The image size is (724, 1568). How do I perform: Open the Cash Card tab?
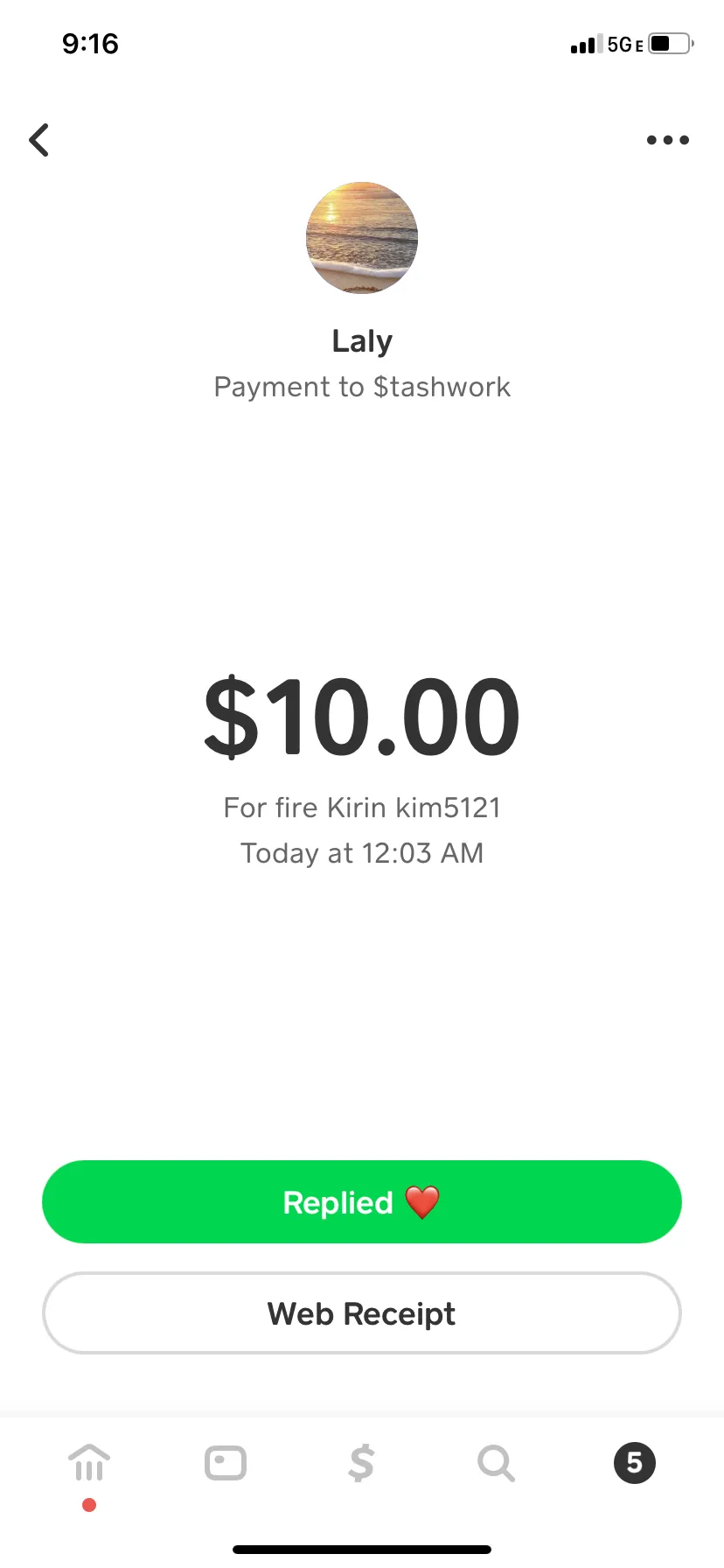(226, 1463)
